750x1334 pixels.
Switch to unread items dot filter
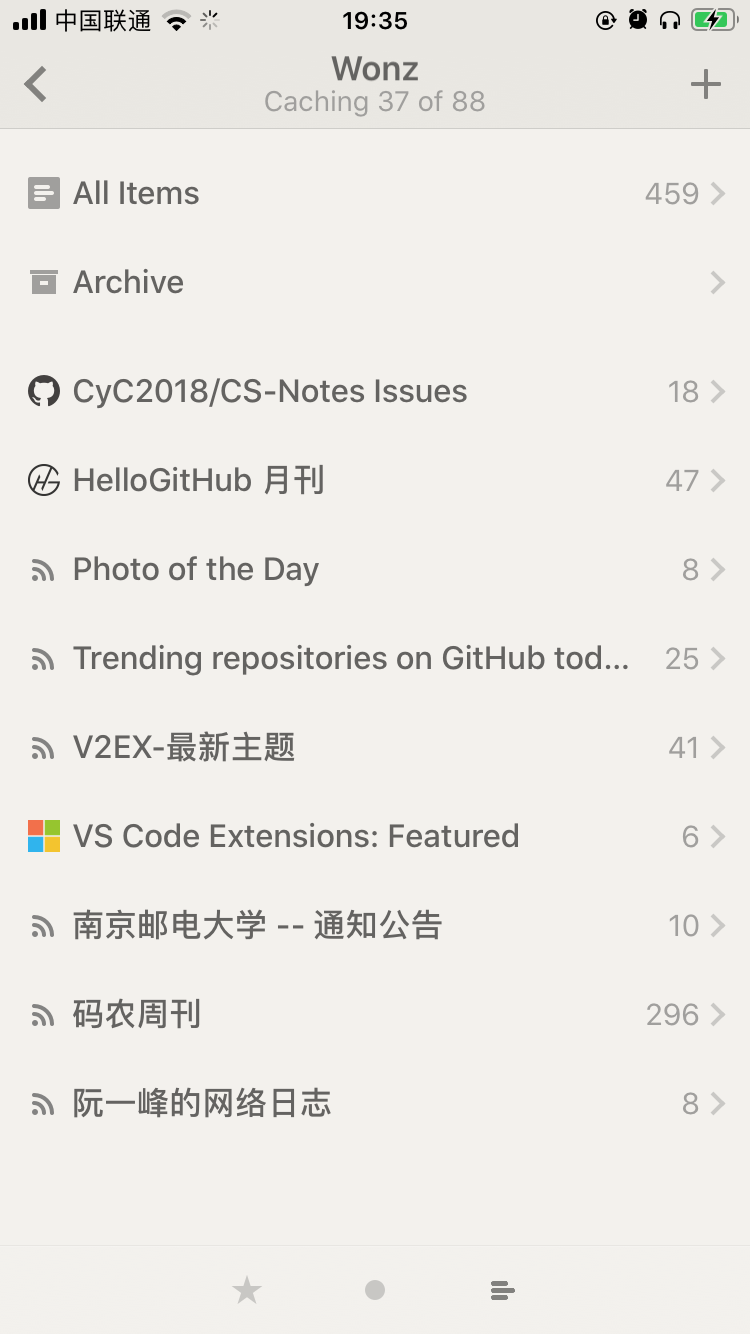[375, 1290]
